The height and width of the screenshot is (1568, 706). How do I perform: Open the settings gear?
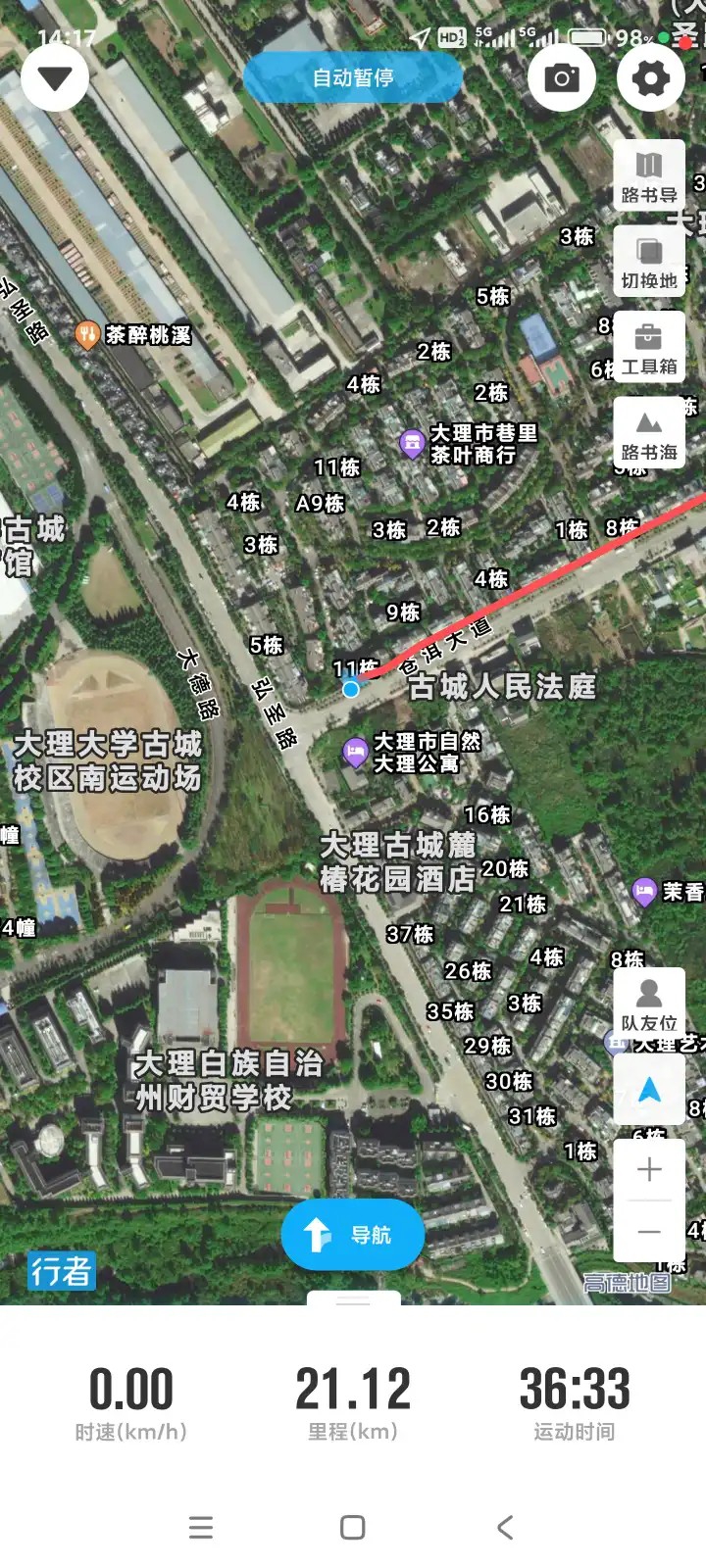click(x=651, y=77)
